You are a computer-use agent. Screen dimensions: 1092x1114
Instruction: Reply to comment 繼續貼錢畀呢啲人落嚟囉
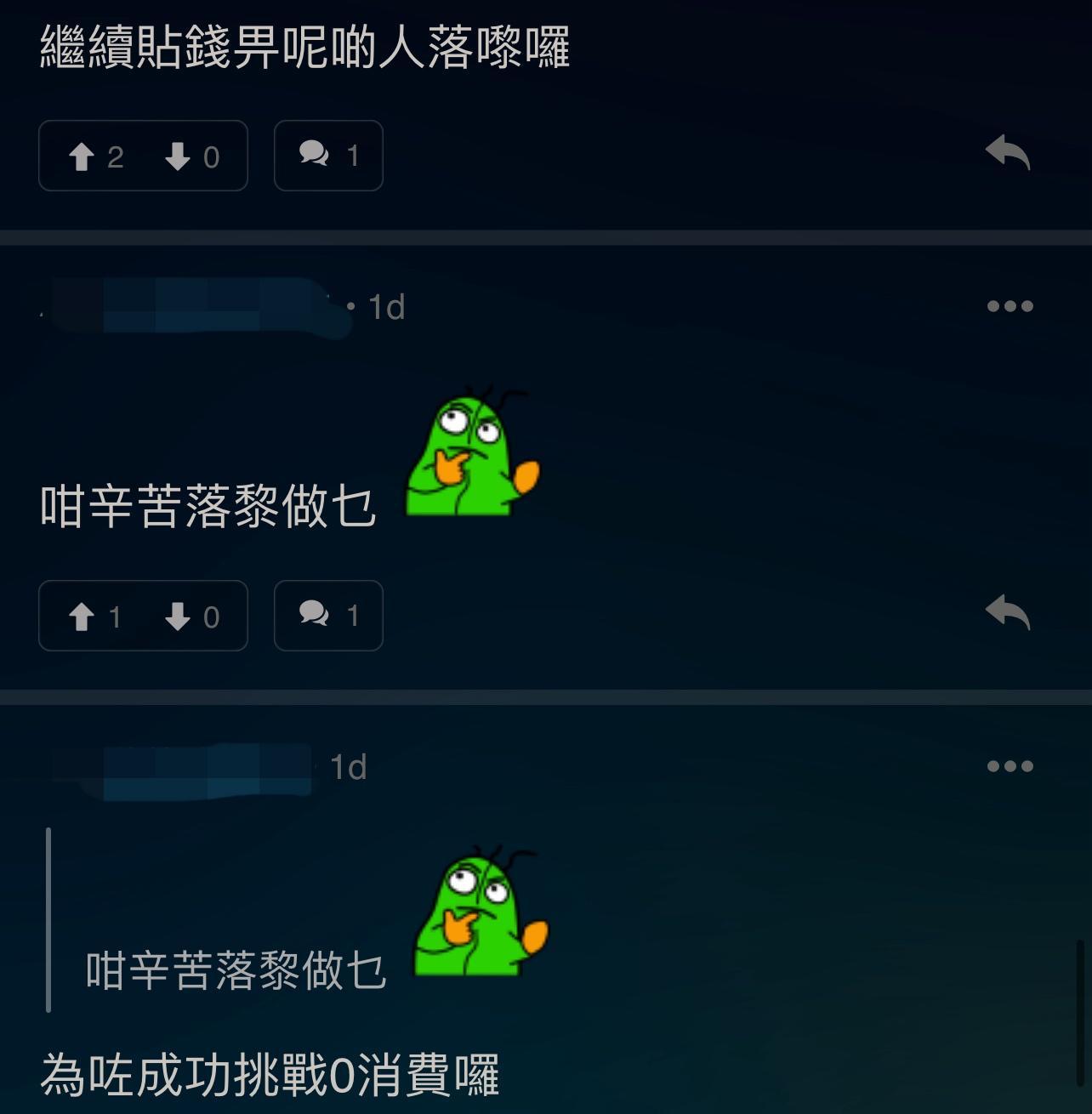1008,153
